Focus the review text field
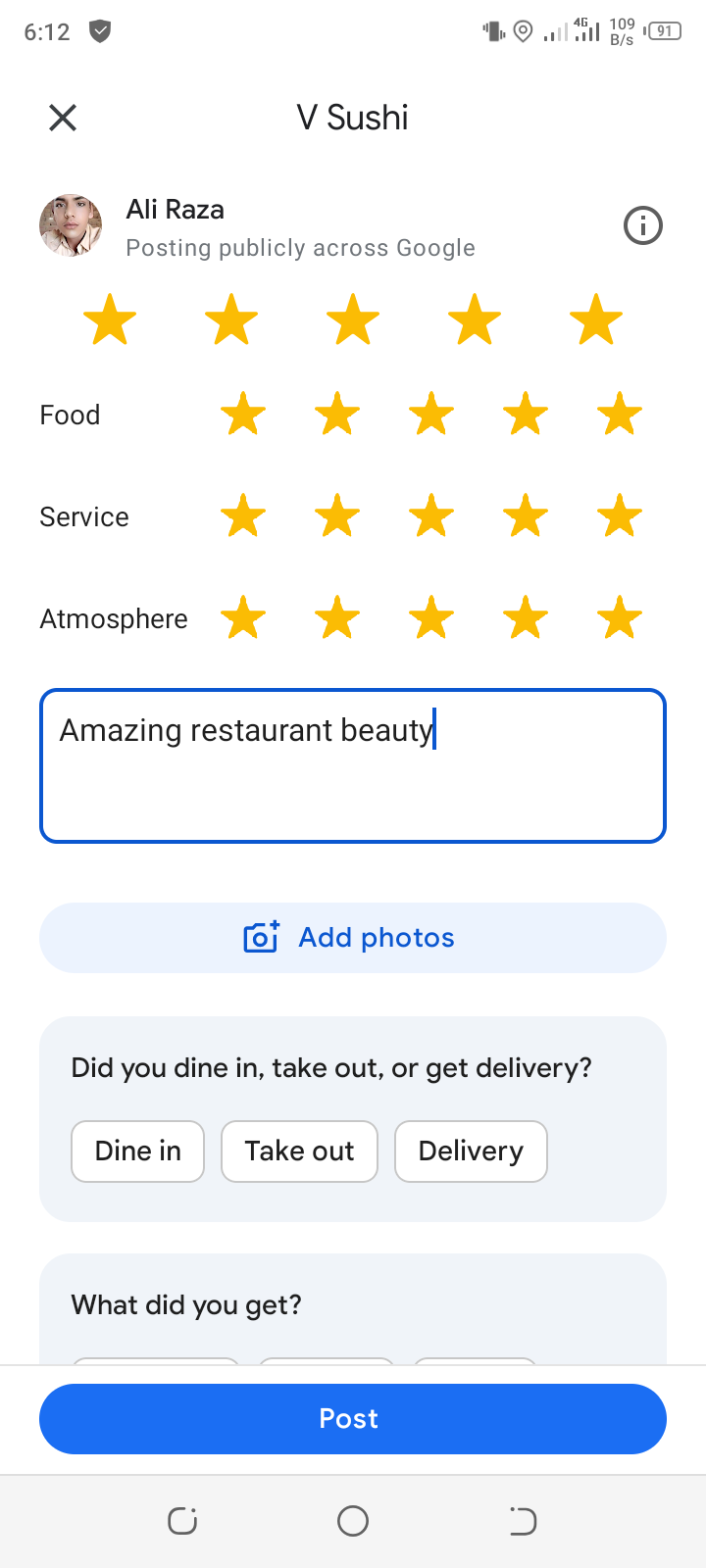Screen dimensions: 706x1568 (353, 765)
